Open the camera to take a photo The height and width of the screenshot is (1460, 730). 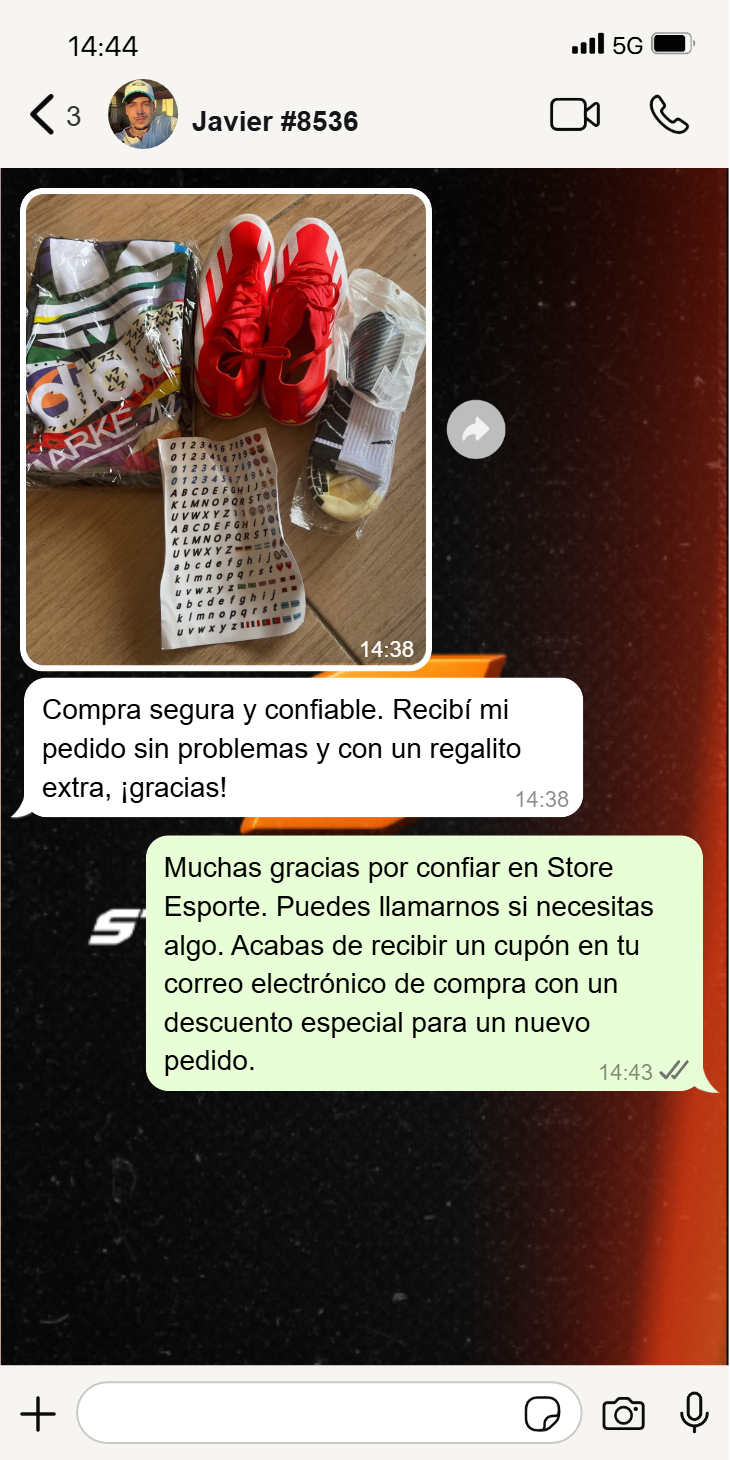tap(623, 1414)
